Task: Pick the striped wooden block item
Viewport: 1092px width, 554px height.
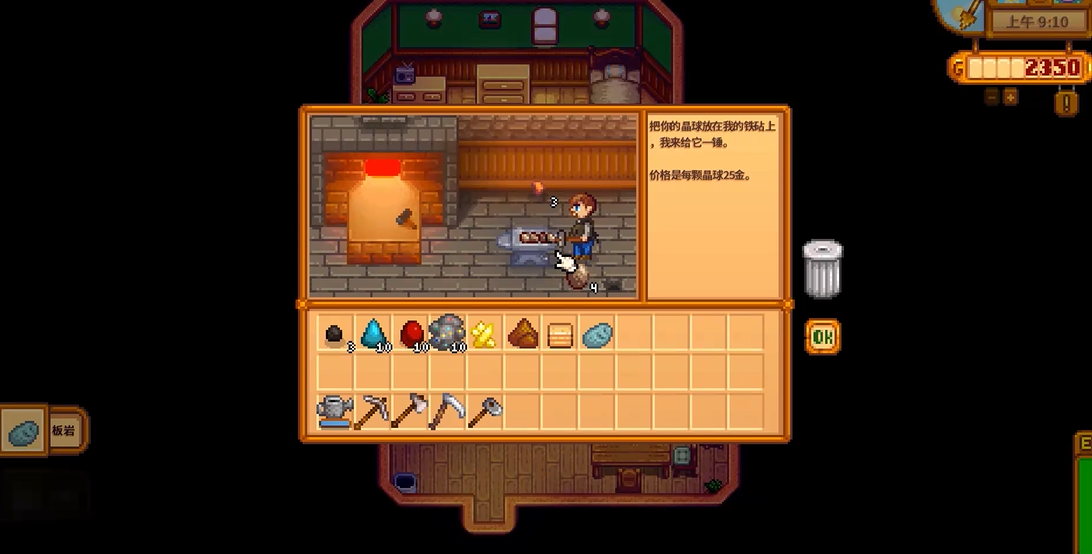Action: point(559,333)
